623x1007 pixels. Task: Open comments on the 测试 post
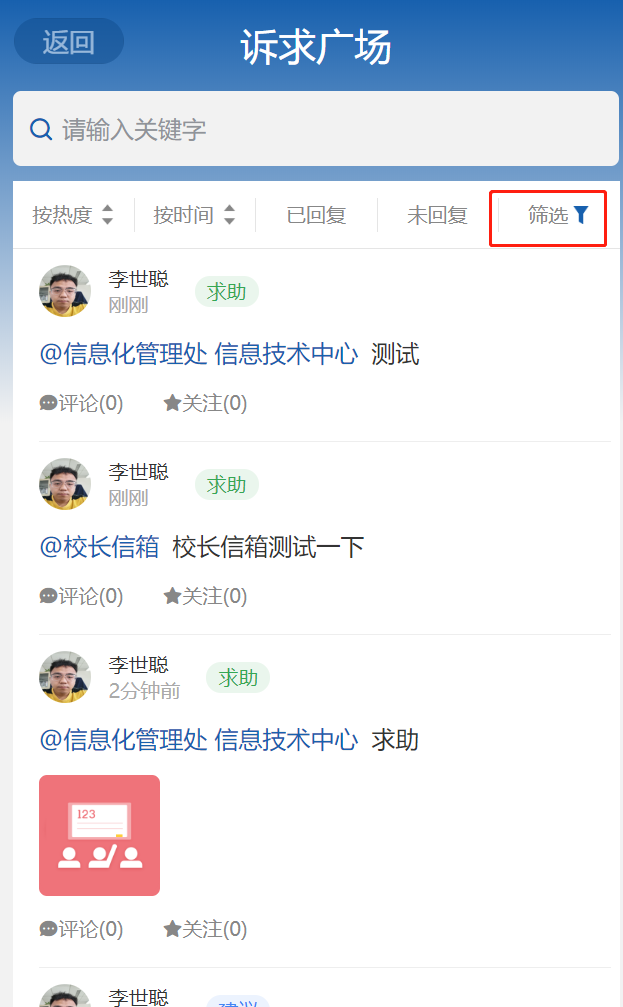click(x=81, y=403)
